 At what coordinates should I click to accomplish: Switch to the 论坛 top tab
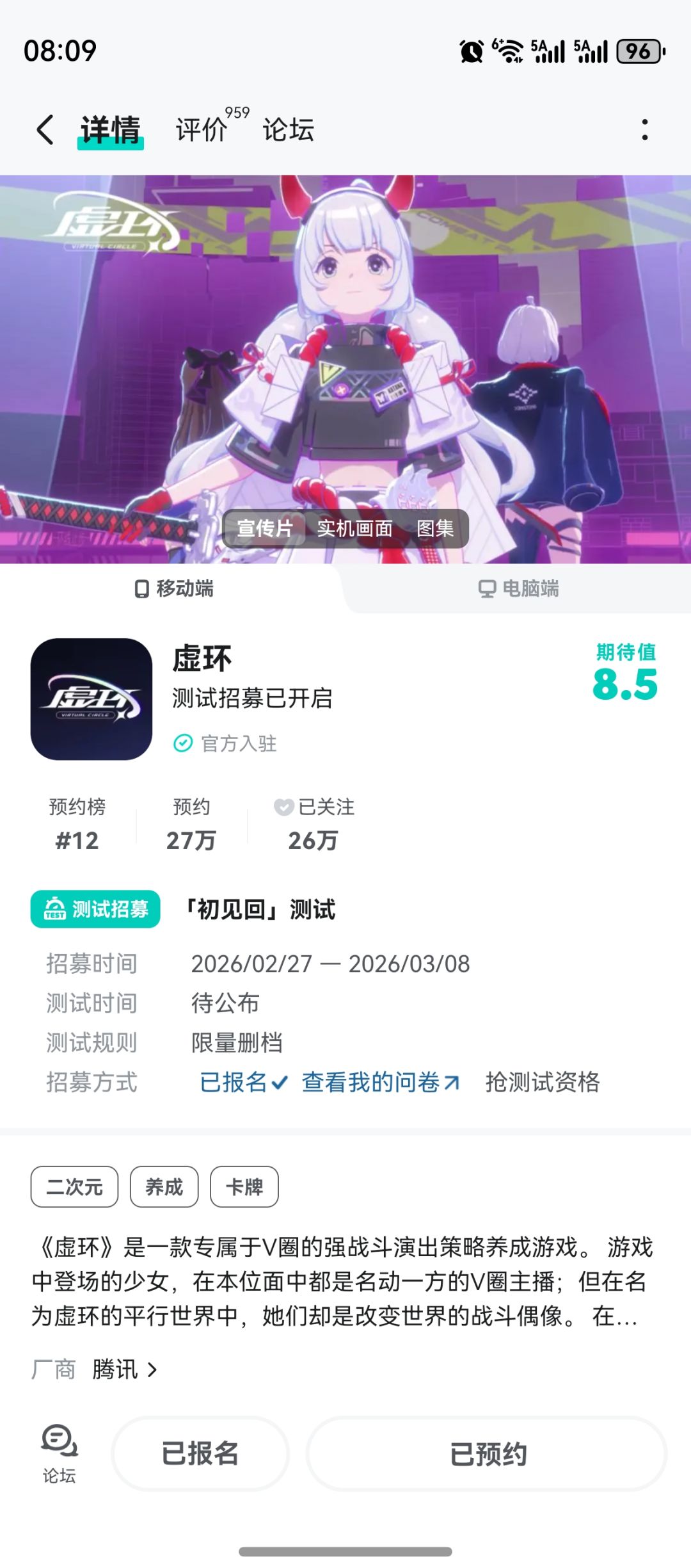click(x=289, y=130)
